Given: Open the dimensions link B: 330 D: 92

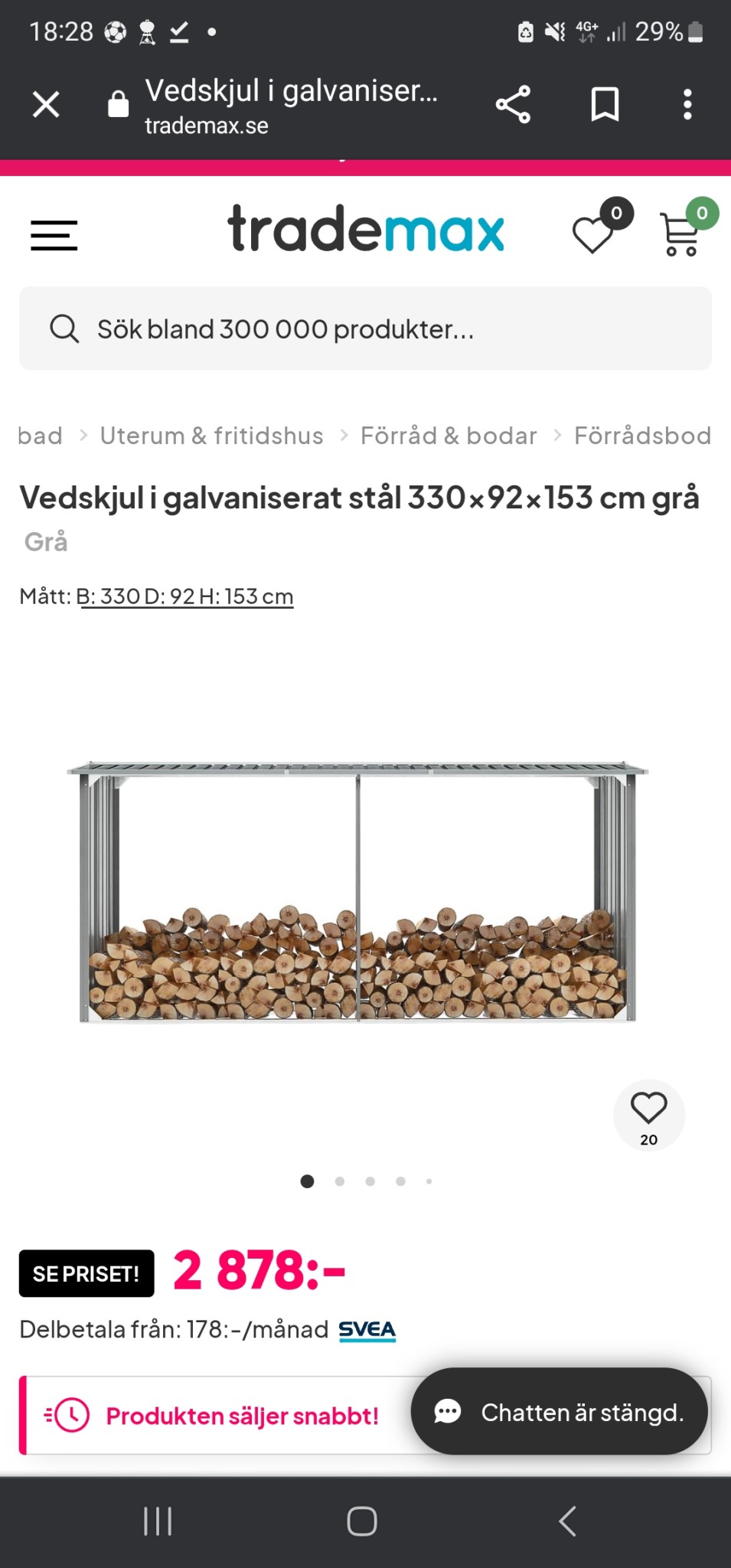Looking at the screenshot, I should pos(184,596).
